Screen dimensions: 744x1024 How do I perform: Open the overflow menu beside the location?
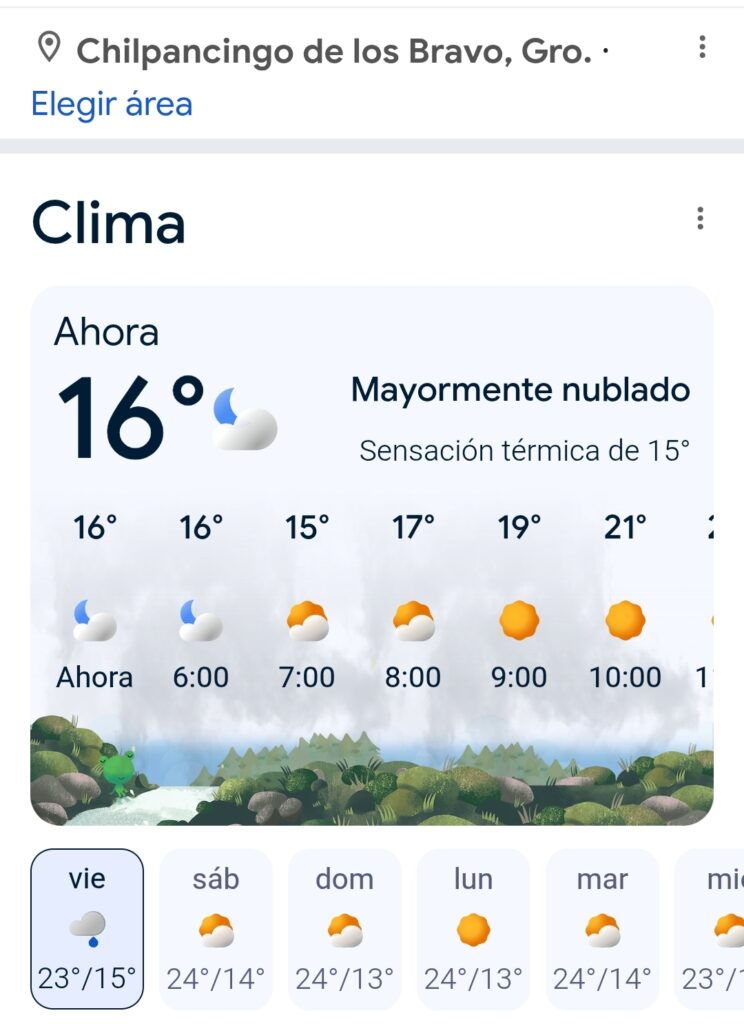point(703,47)
